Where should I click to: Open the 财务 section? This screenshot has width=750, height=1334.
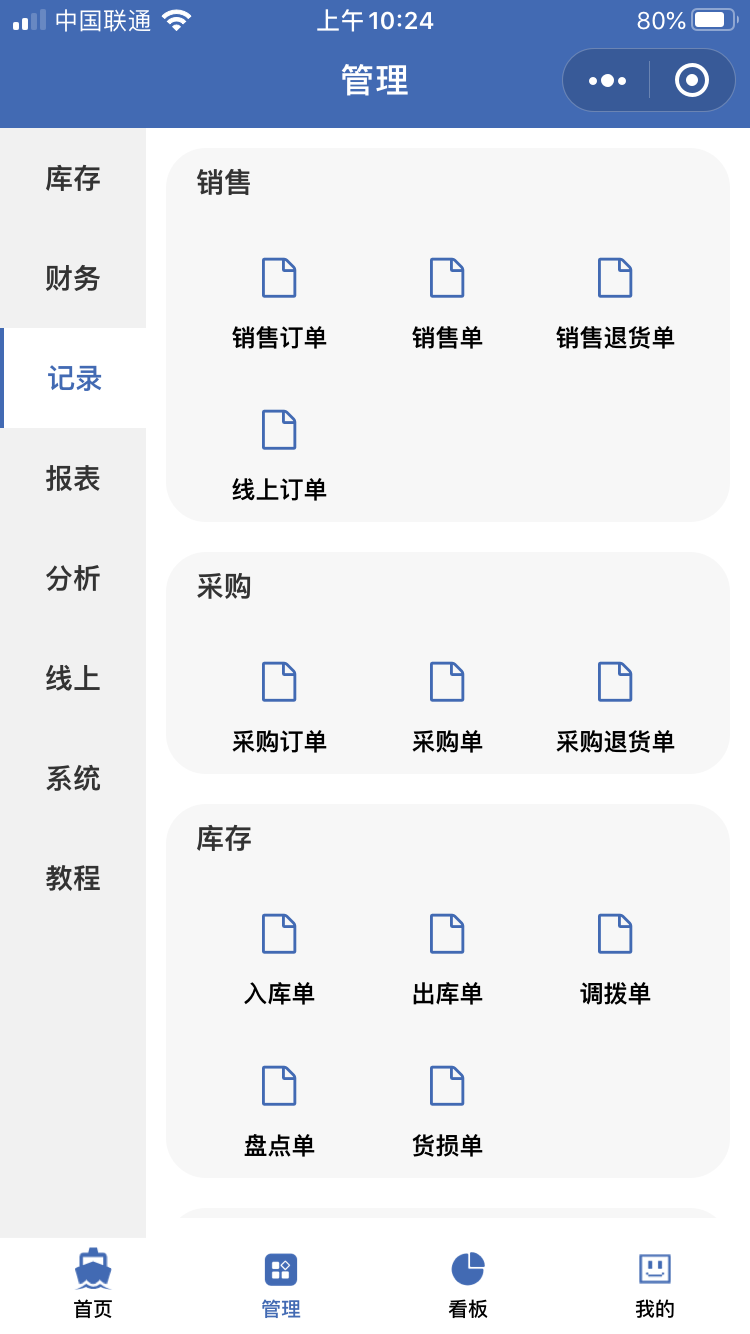coord(73,280)
